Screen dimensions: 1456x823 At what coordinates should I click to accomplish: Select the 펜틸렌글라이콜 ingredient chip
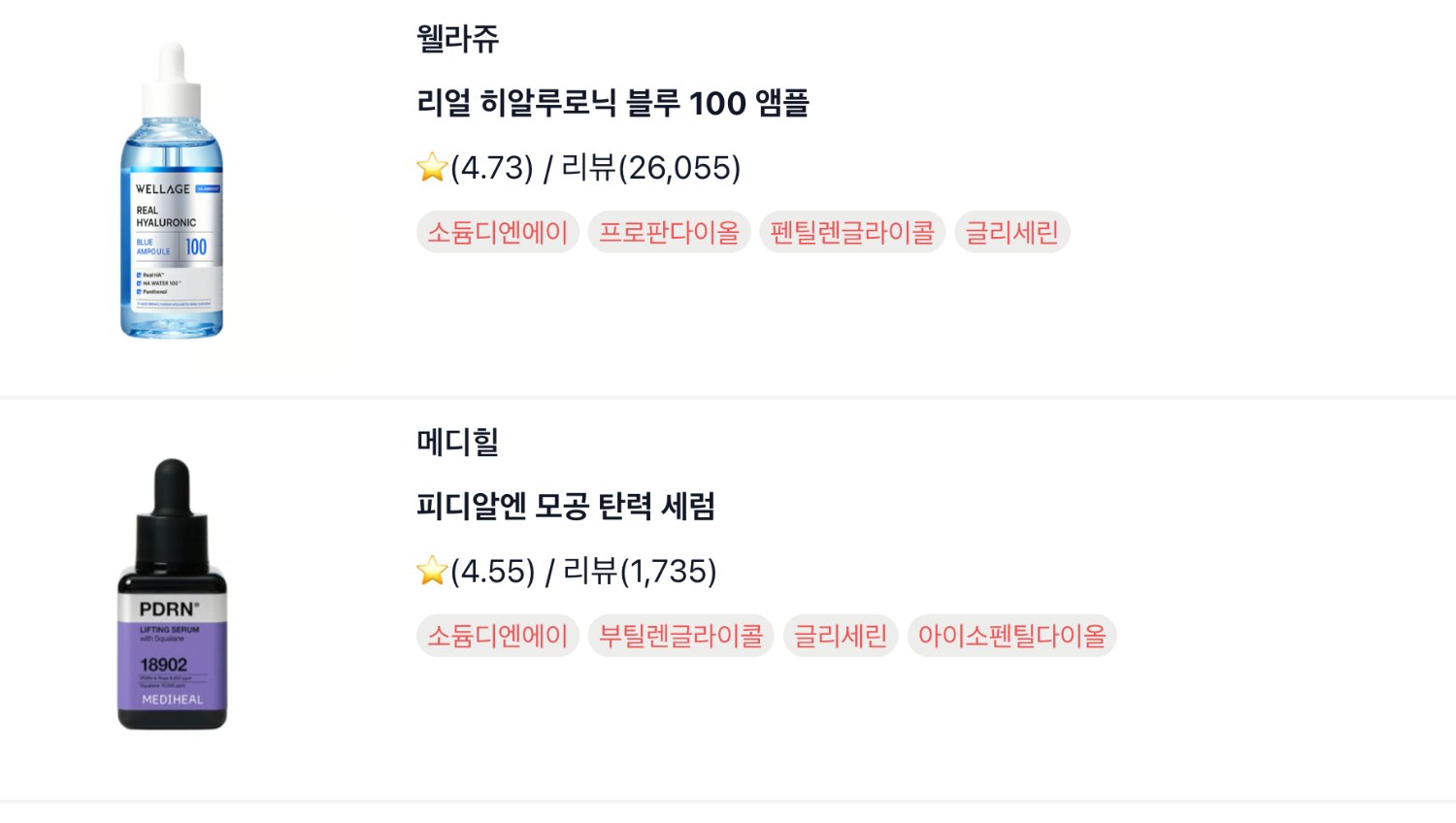[x=851, y=233]
